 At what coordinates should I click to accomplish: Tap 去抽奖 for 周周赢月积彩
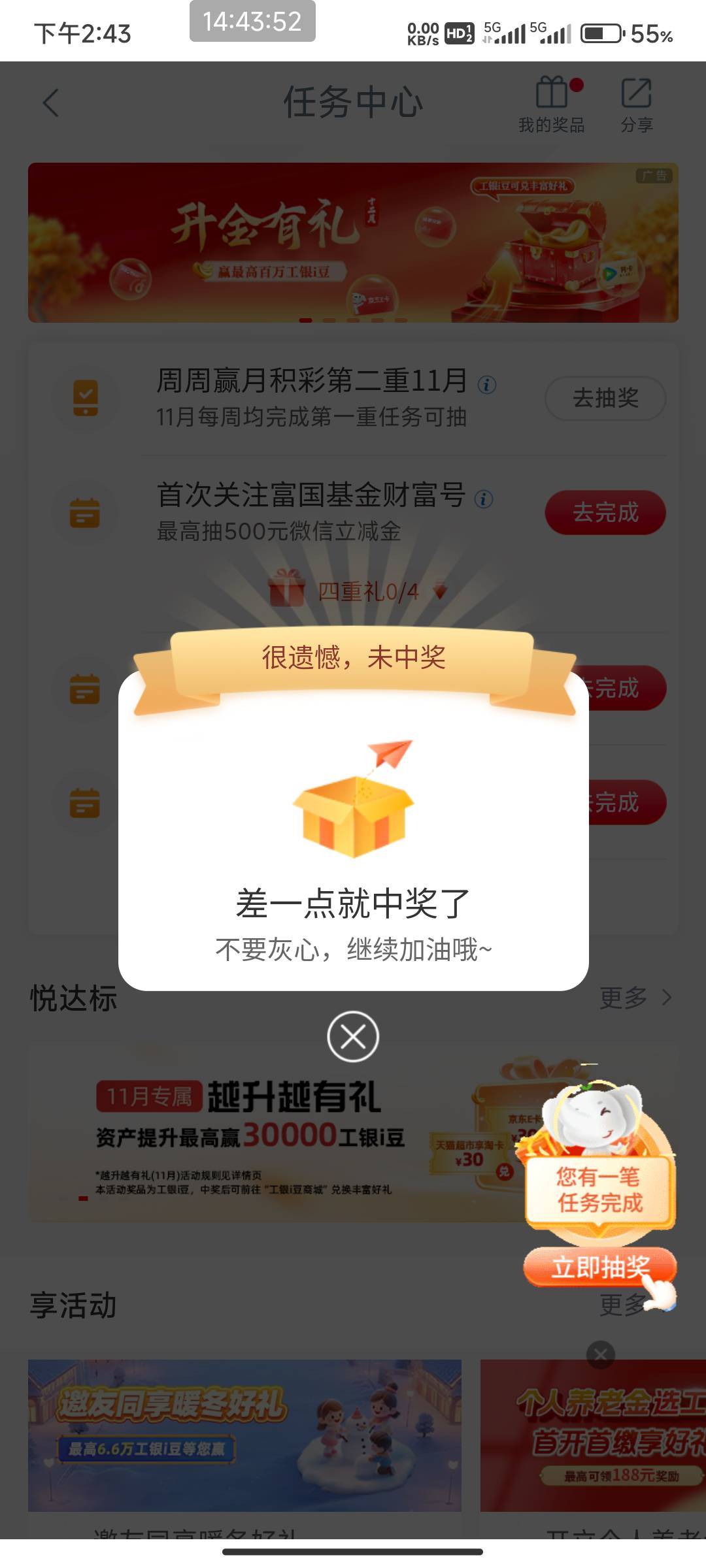pos(605,398)
